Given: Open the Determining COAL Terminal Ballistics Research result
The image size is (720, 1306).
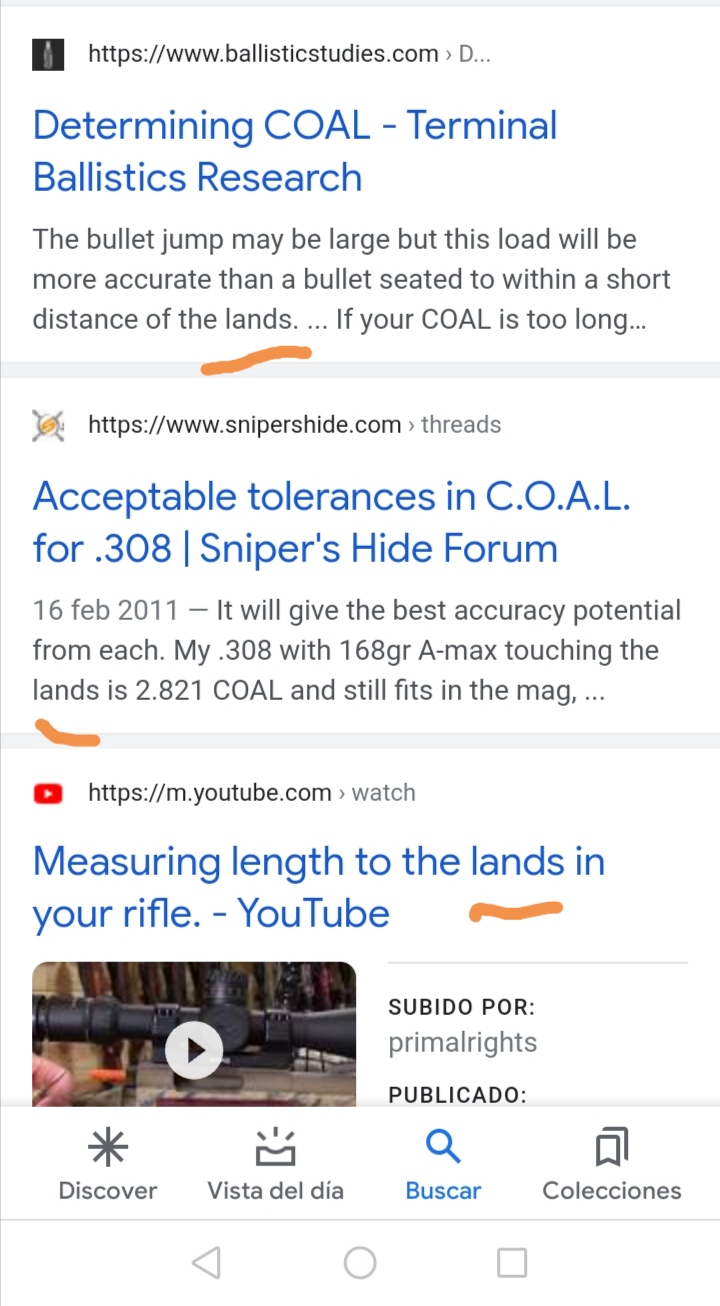Looking at the screenshot, I should click(295, 151).
